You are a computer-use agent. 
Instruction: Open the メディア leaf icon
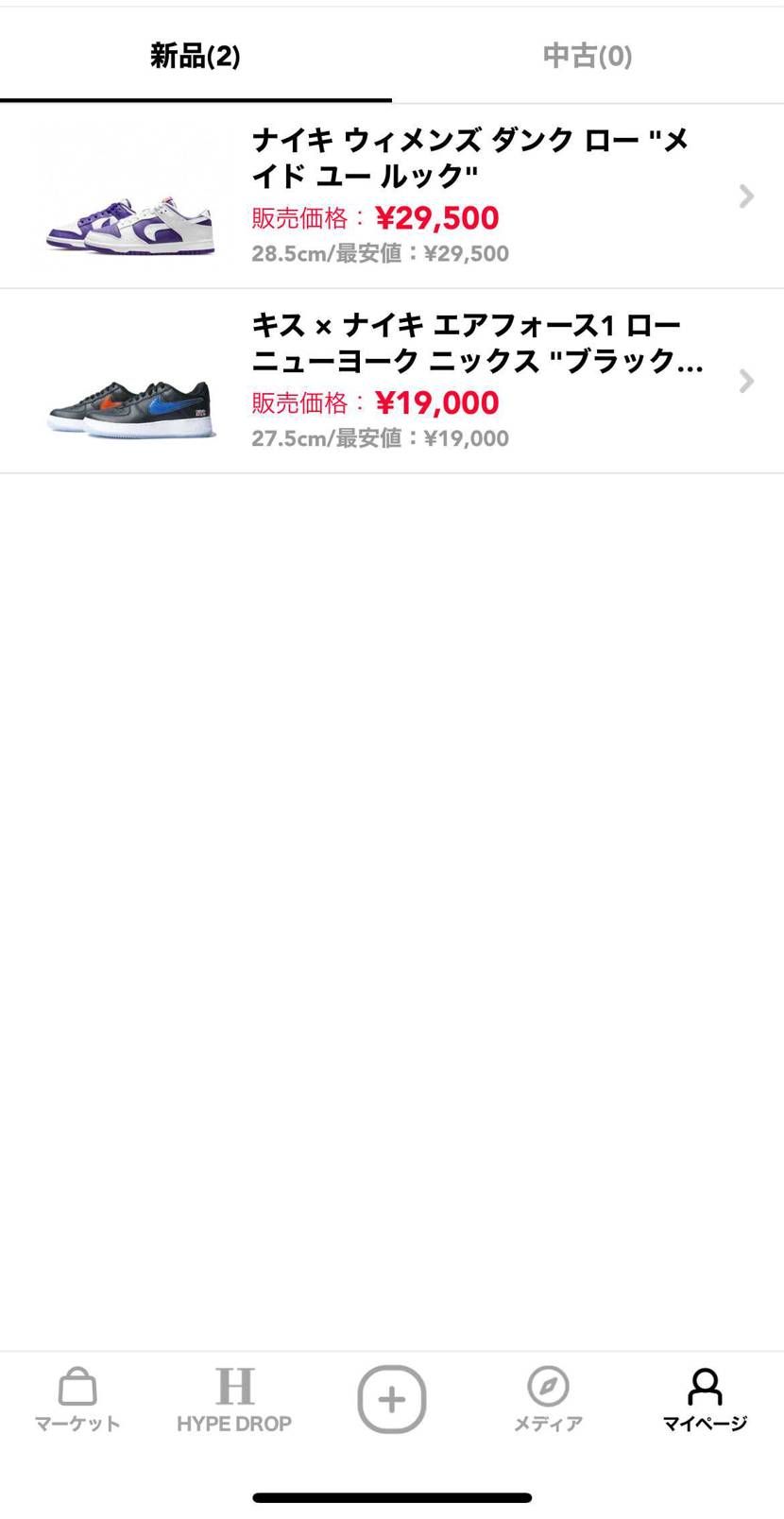(548, 1389)
